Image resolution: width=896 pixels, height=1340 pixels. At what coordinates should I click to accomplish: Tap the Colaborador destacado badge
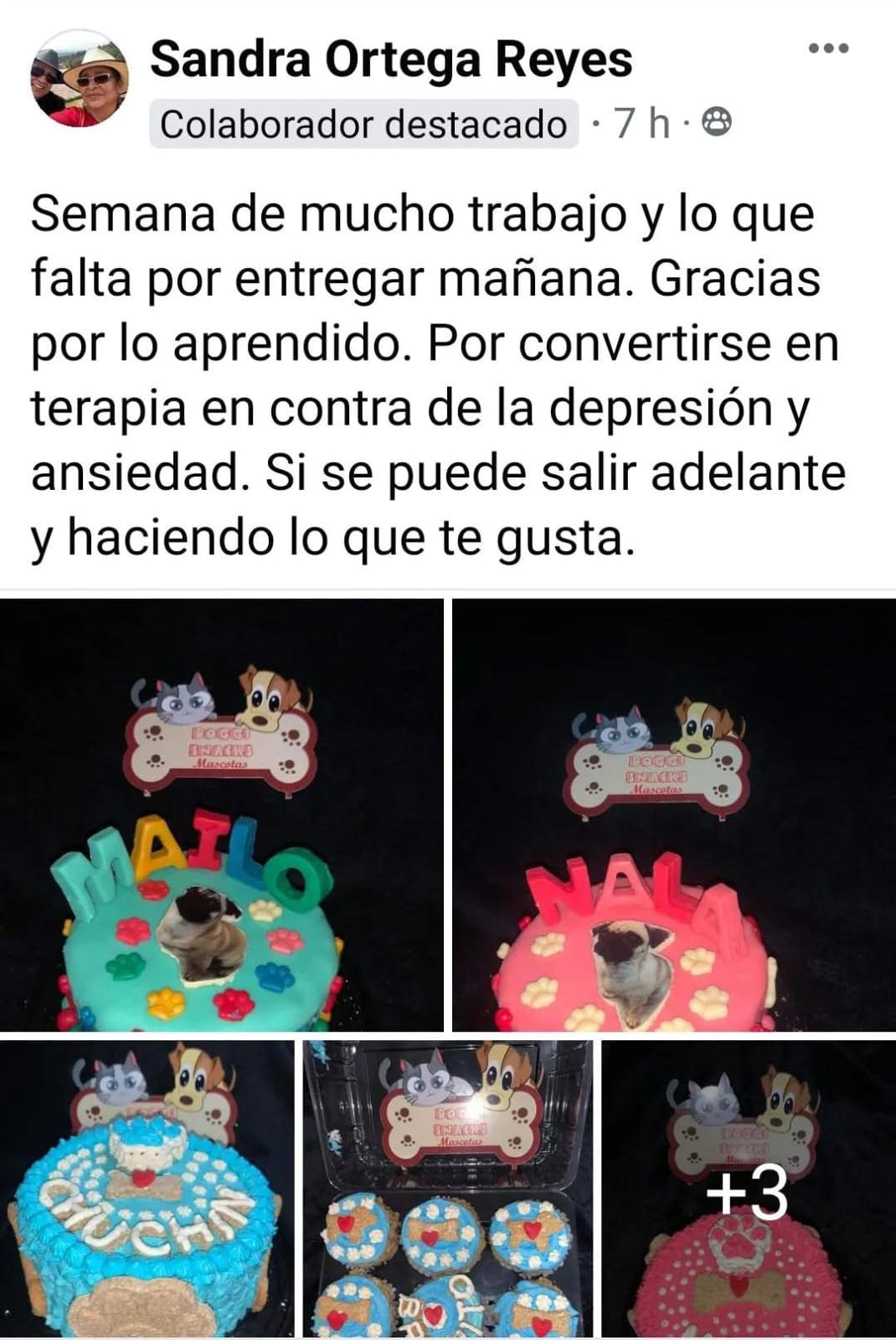363,125
